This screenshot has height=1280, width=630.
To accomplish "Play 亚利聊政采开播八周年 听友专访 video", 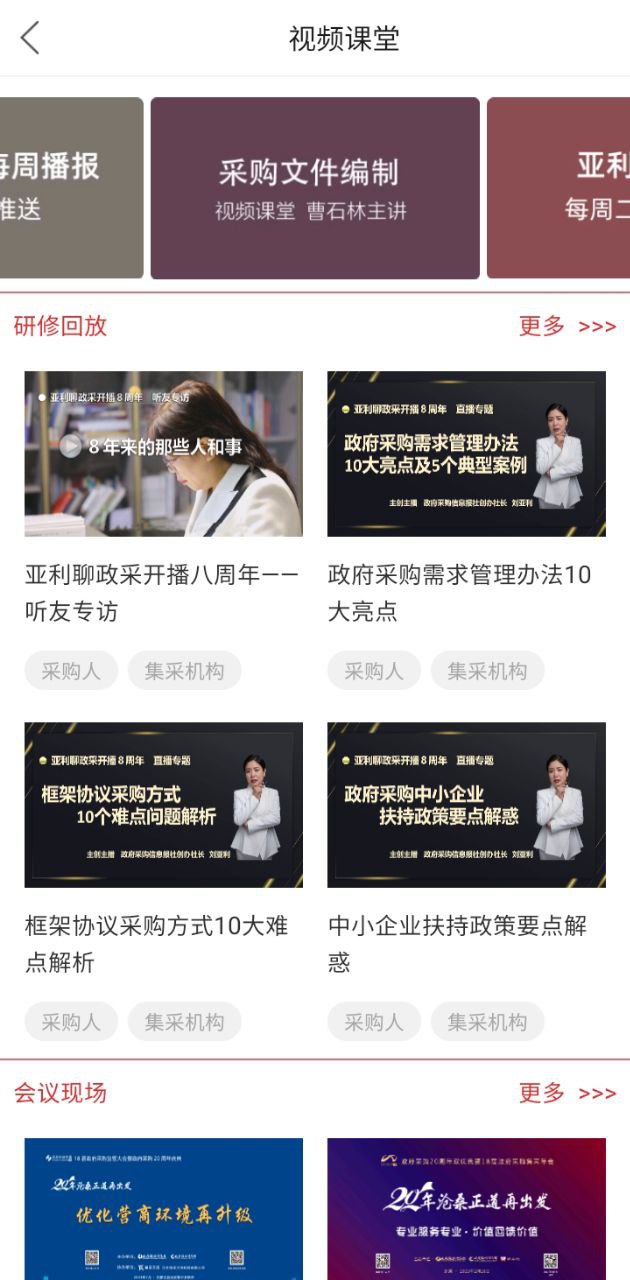I will pyautogui.click(x=163, y=453).
